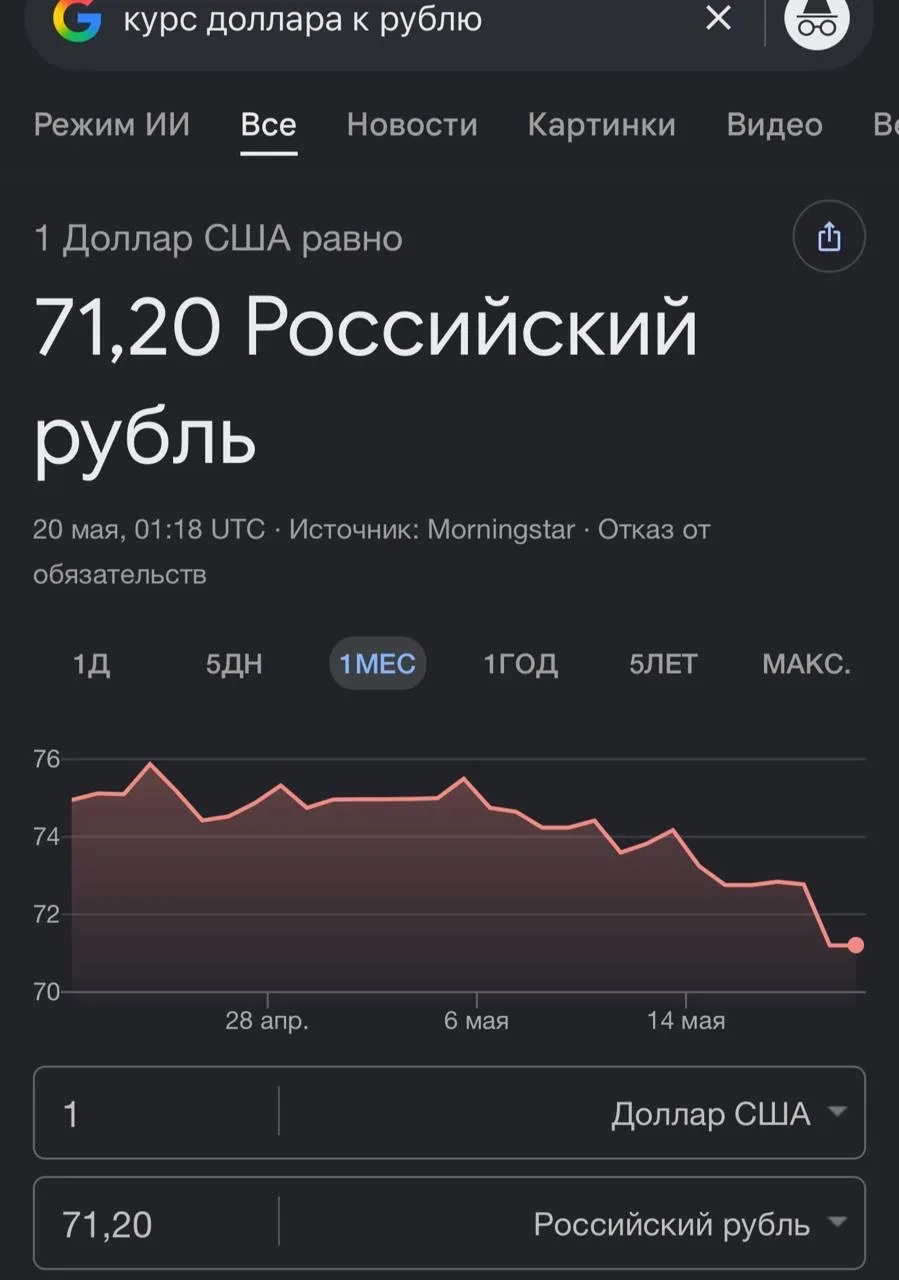This screenshot has height=1280, width=899.
Task: Share the exchange rate result
Action: click(829, 237)
